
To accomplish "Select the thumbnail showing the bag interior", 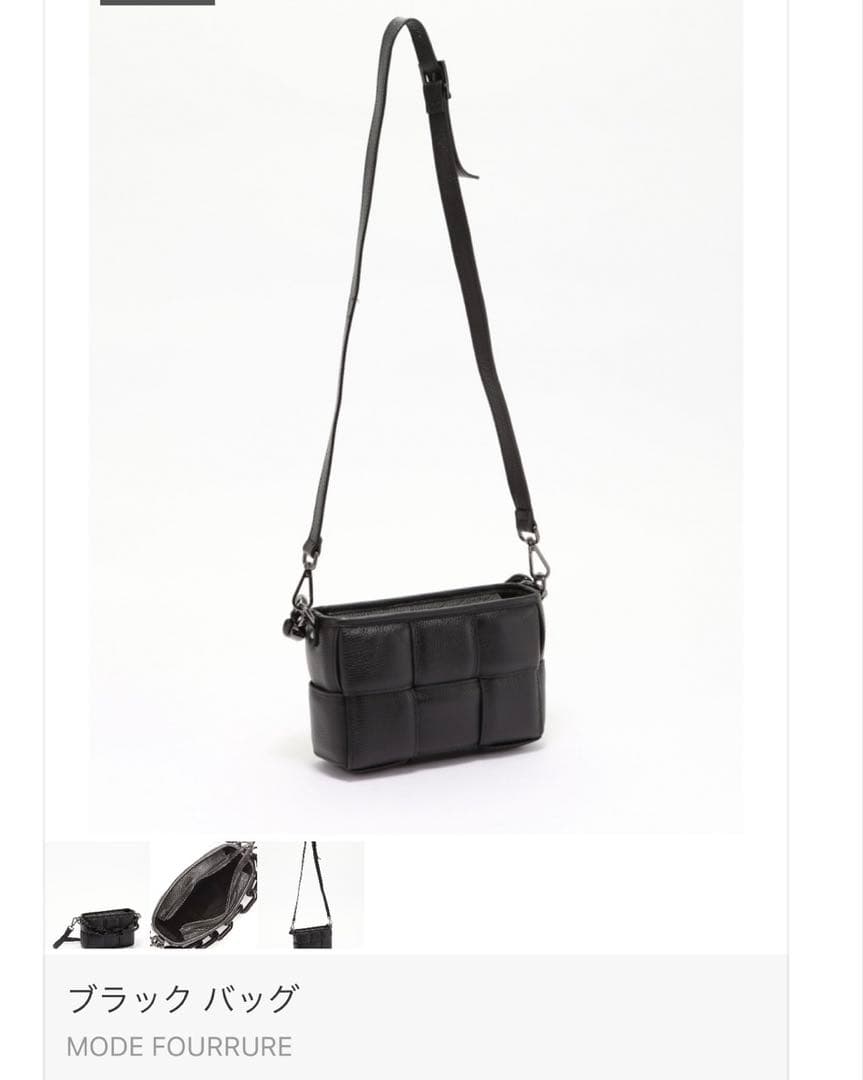I will (204, 895).
